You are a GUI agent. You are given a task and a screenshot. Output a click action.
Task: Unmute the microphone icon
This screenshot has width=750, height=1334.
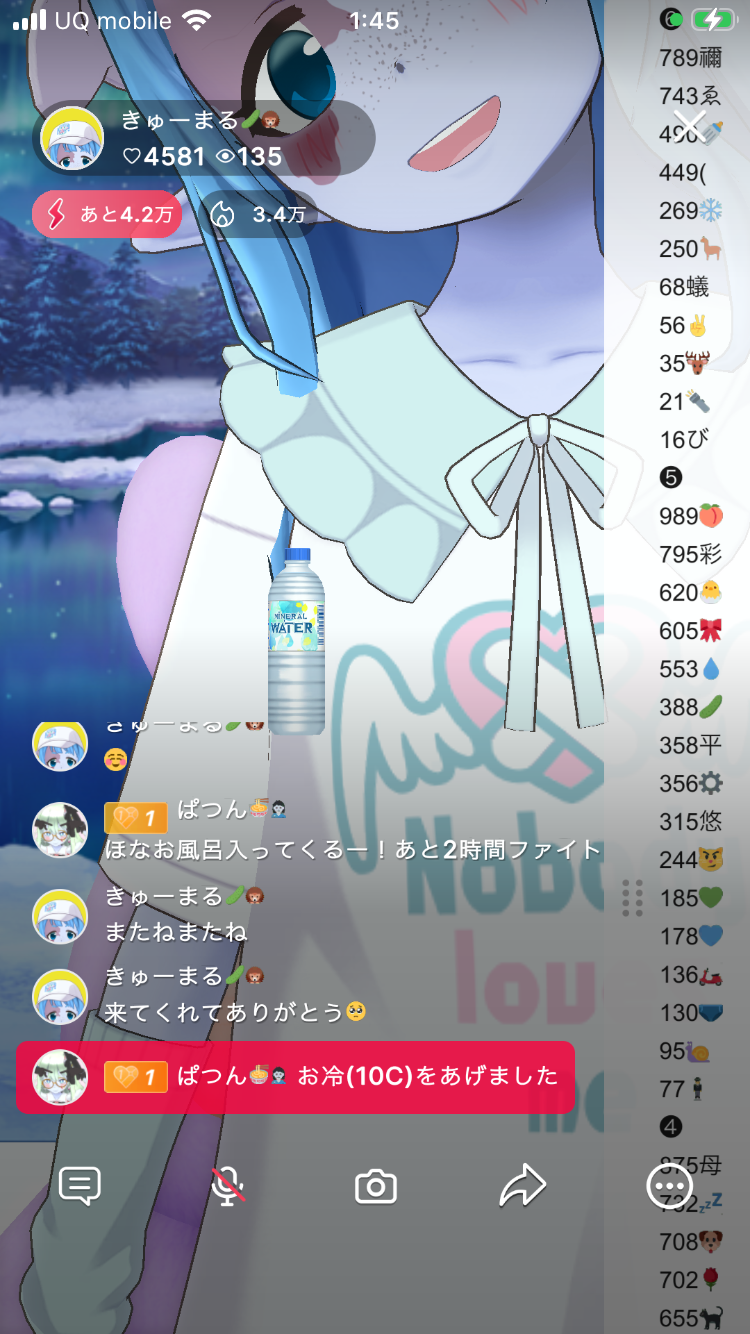click(x=228, y=1186)
